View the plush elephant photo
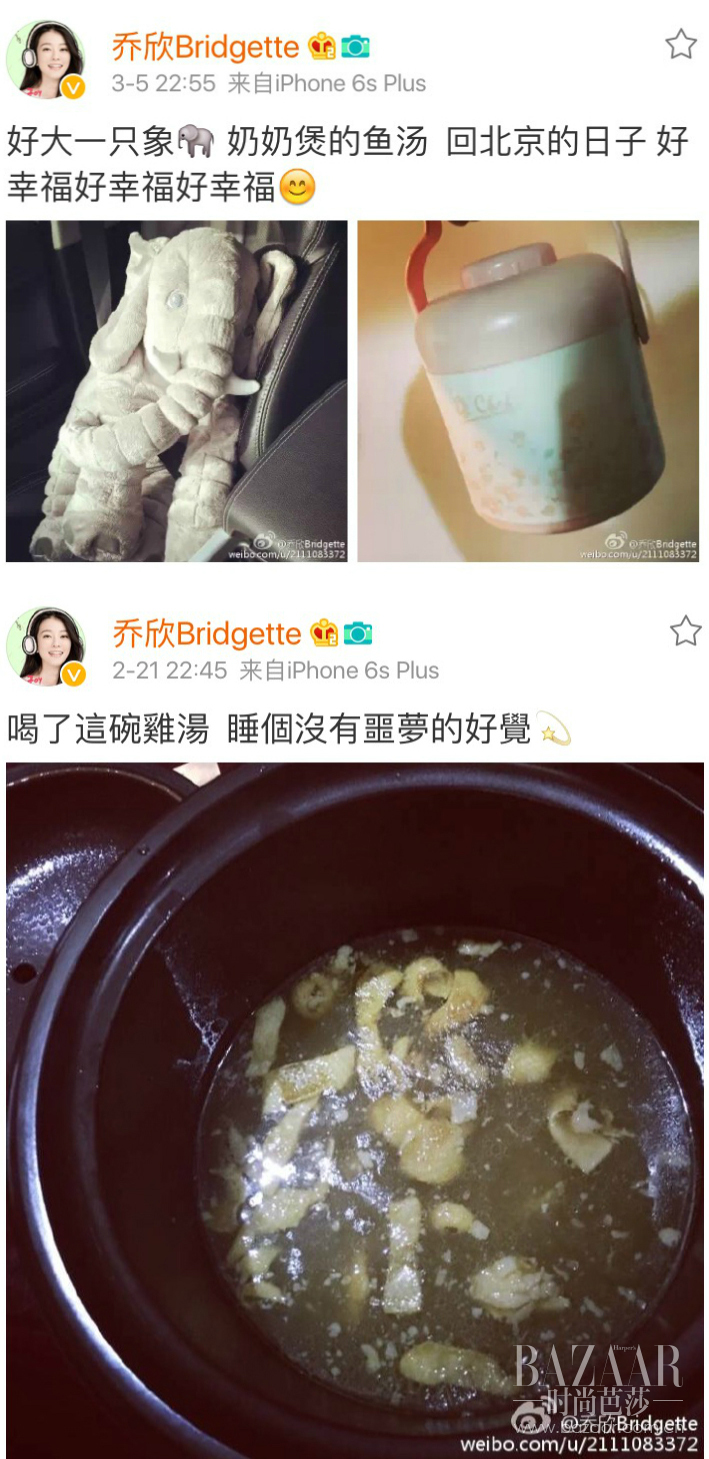 coord(177,391)
